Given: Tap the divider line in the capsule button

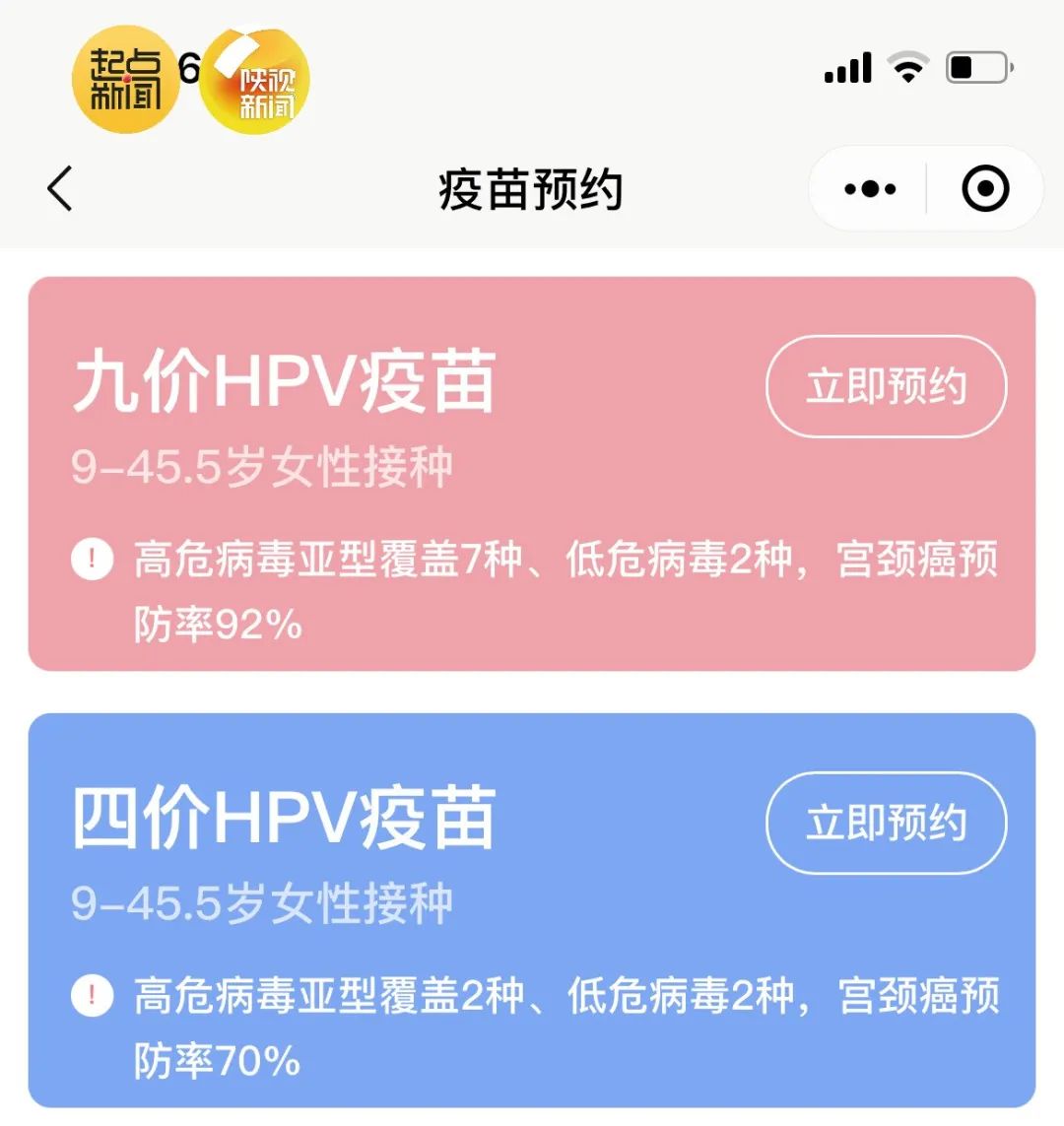Looking at the screenshot, I should (925, 188).
